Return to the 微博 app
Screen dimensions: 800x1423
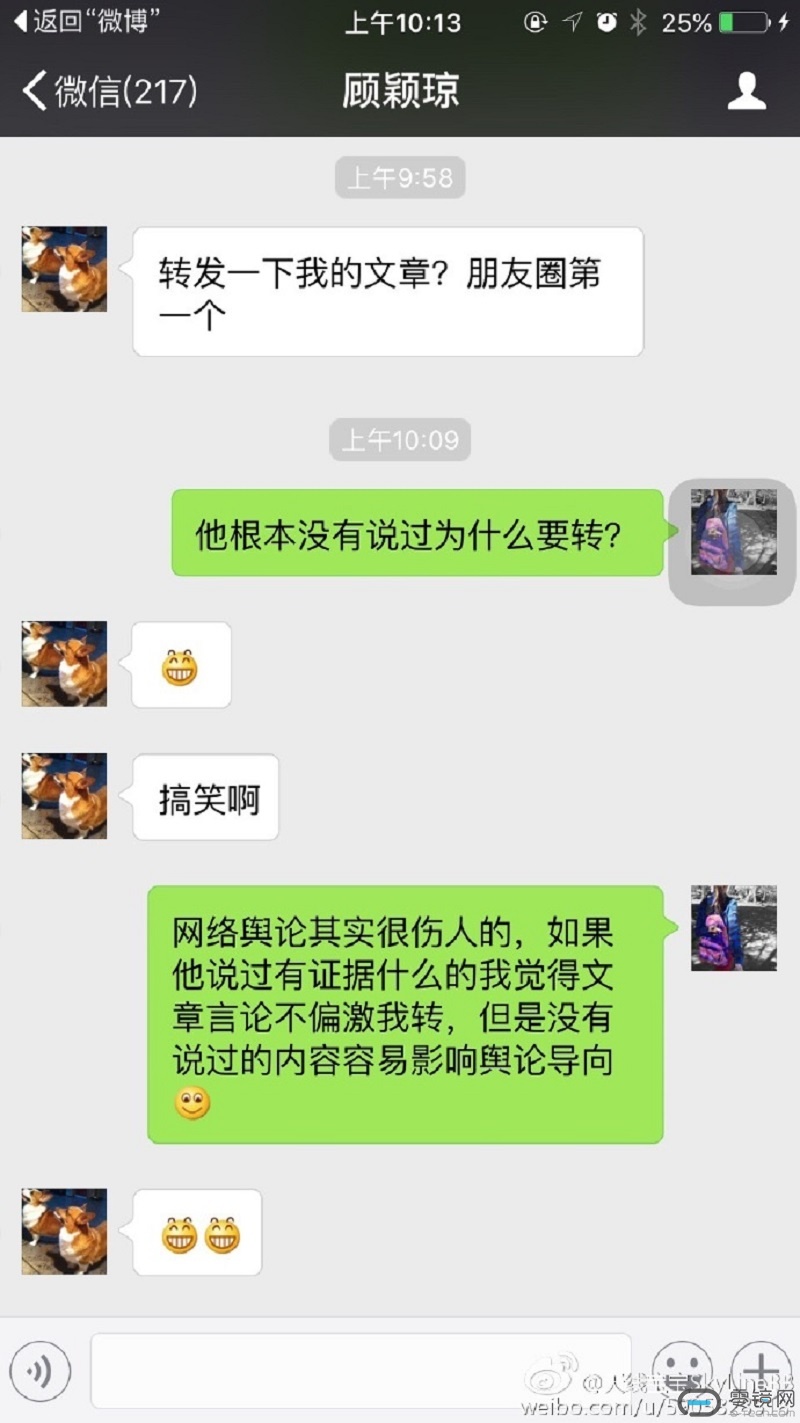tap(86, 22)
